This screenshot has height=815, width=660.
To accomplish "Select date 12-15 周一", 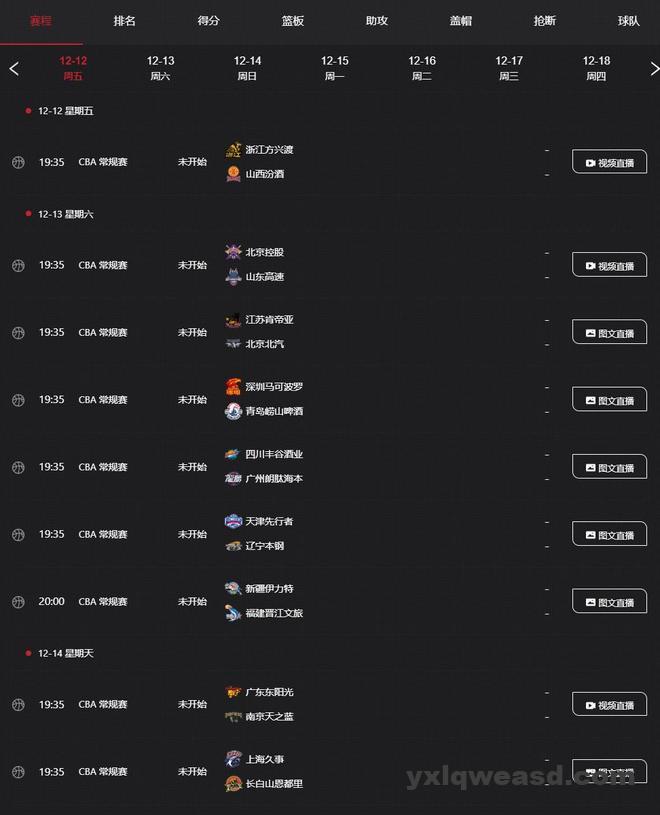I will tap(335, 68).
